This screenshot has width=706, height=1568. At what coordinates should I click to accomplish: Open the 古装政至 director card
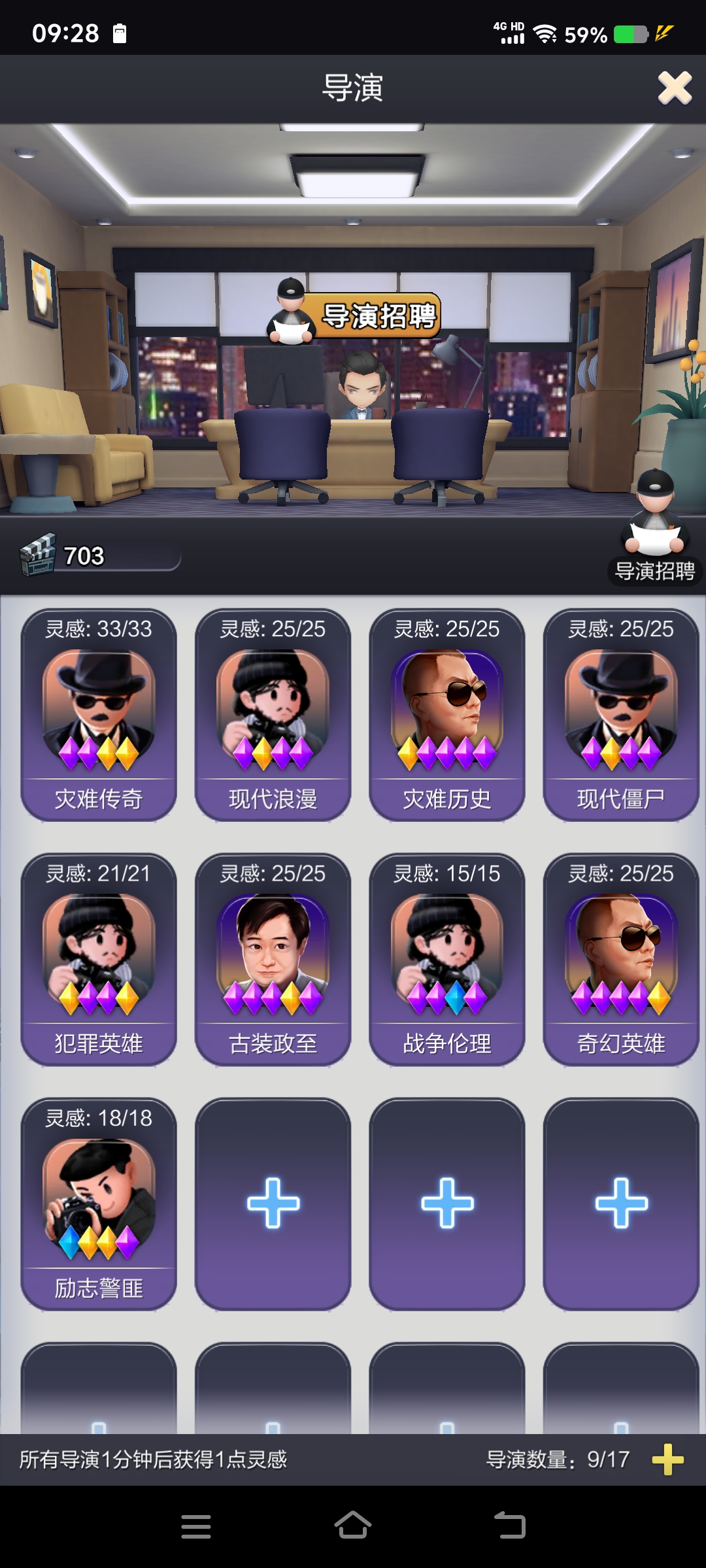point(273,959)
